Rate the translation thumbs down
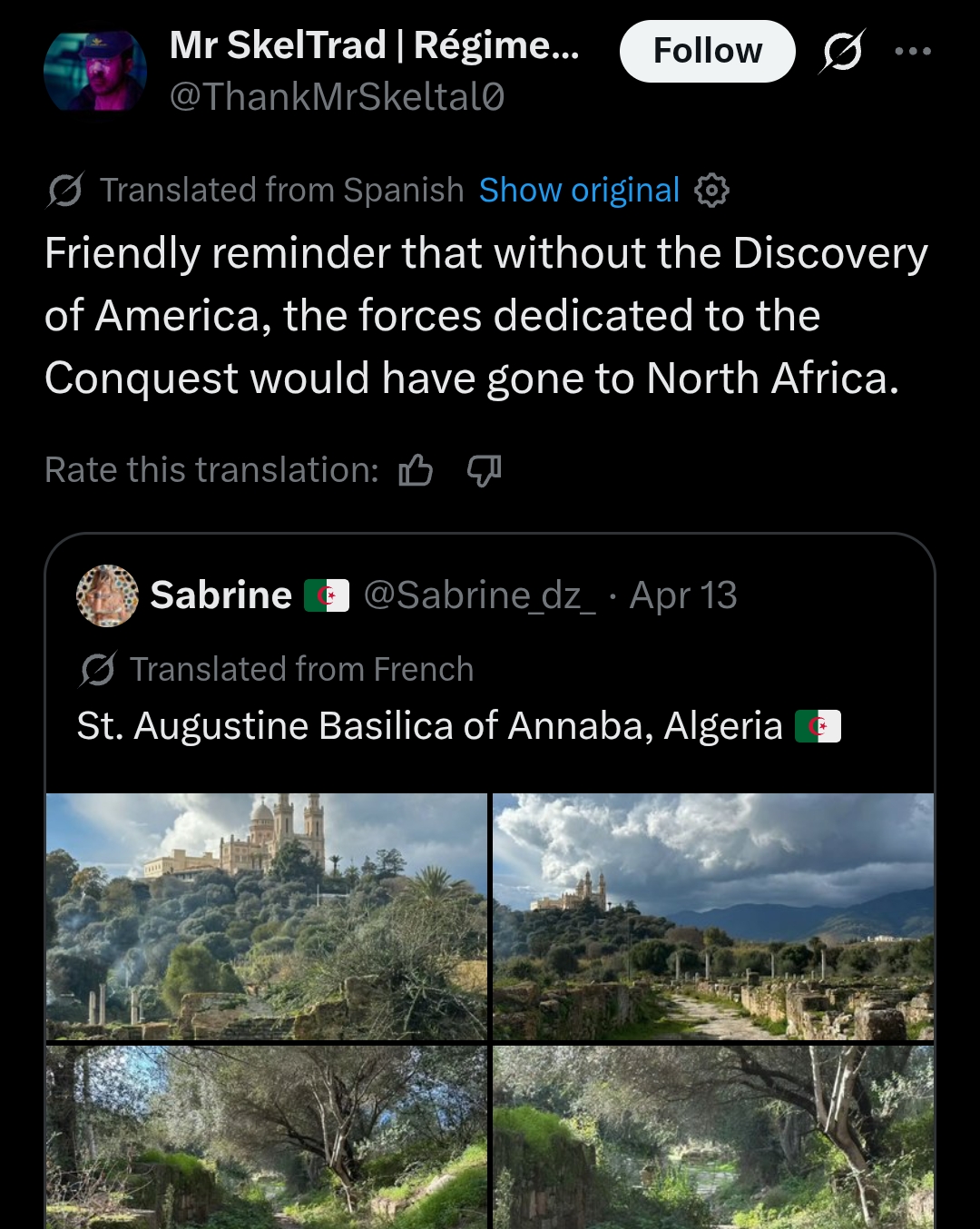This screenshot has height=1229, width=980. pos(483,470)
